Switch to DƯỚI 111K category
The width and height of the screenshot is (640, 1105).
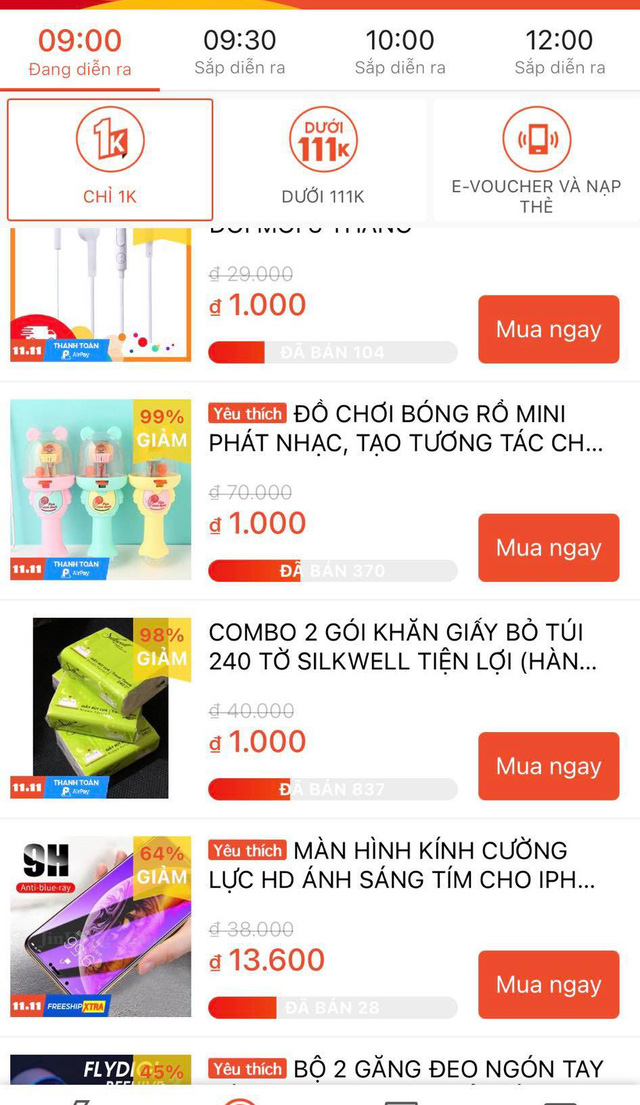[322, 159]
